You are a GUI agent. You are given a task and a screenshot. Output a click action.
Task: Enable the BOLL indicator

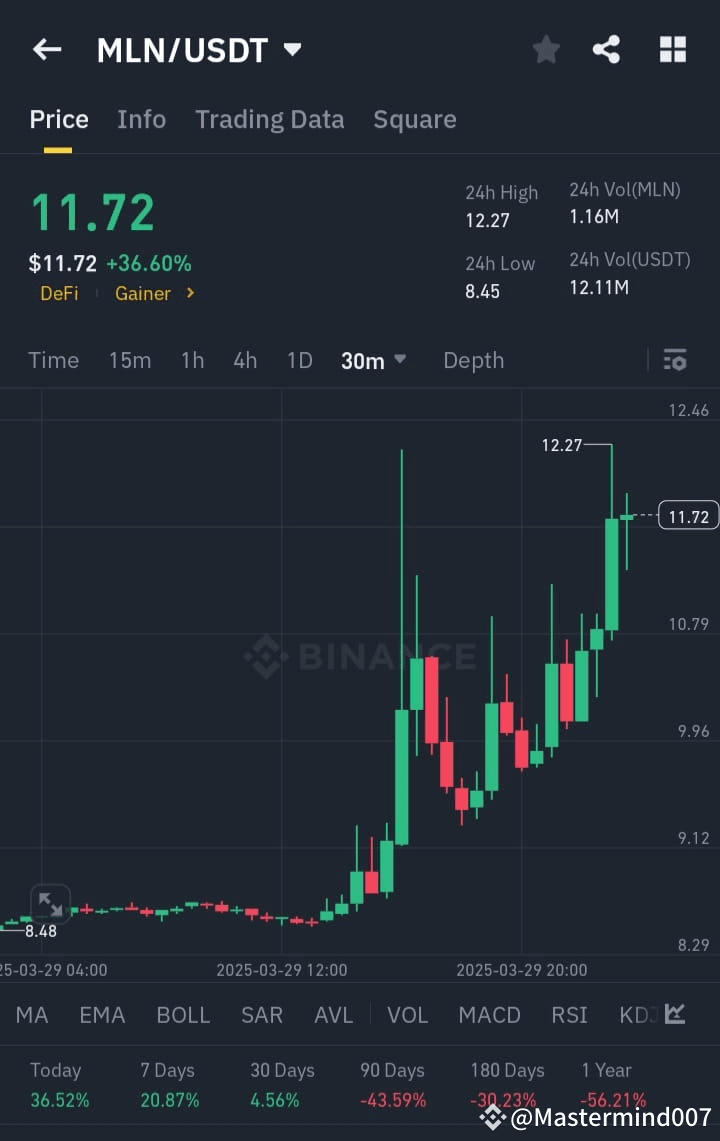click(183, 1014)
